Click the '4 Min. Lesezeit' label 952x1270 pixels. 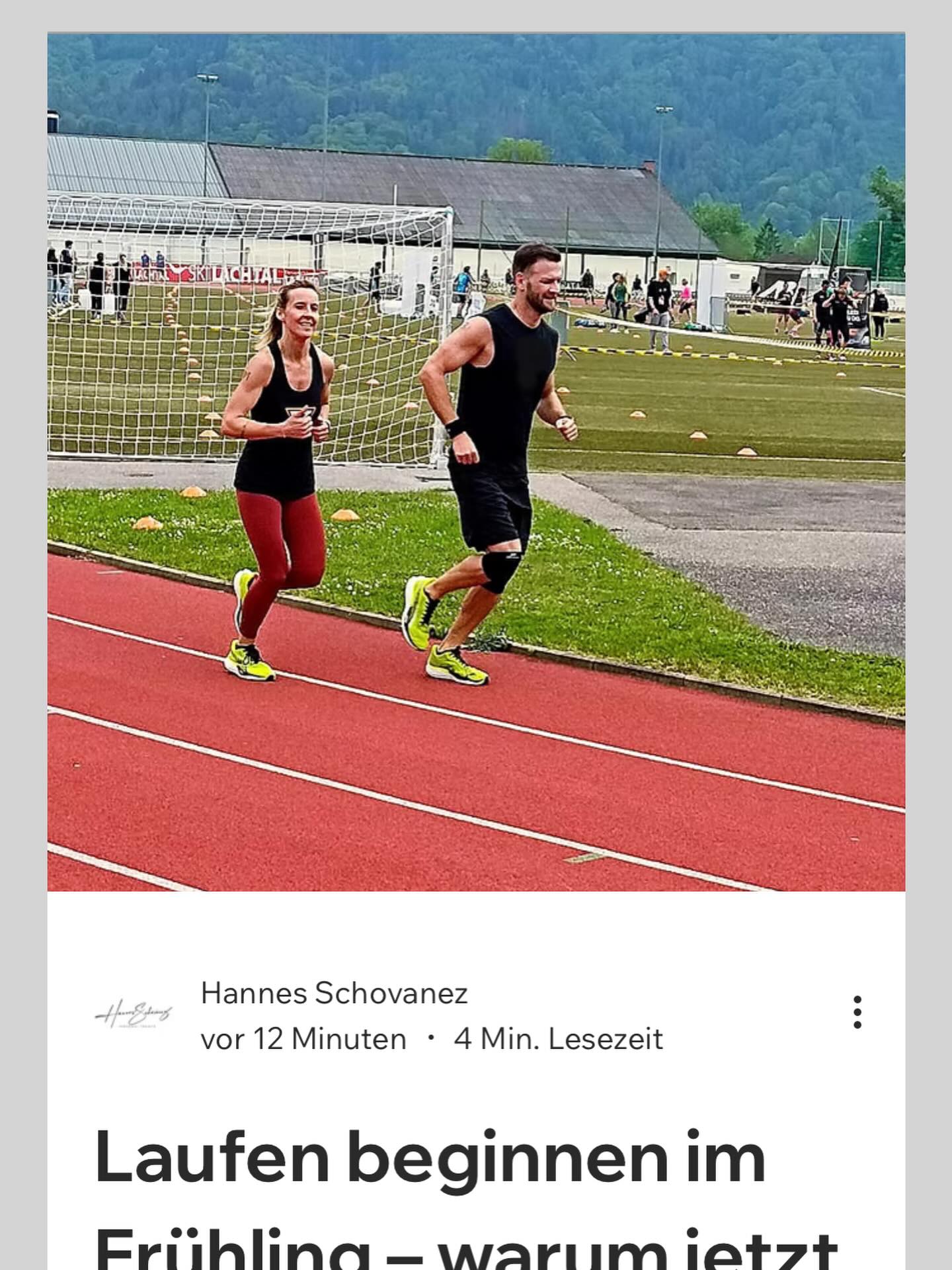point(559,1038)
